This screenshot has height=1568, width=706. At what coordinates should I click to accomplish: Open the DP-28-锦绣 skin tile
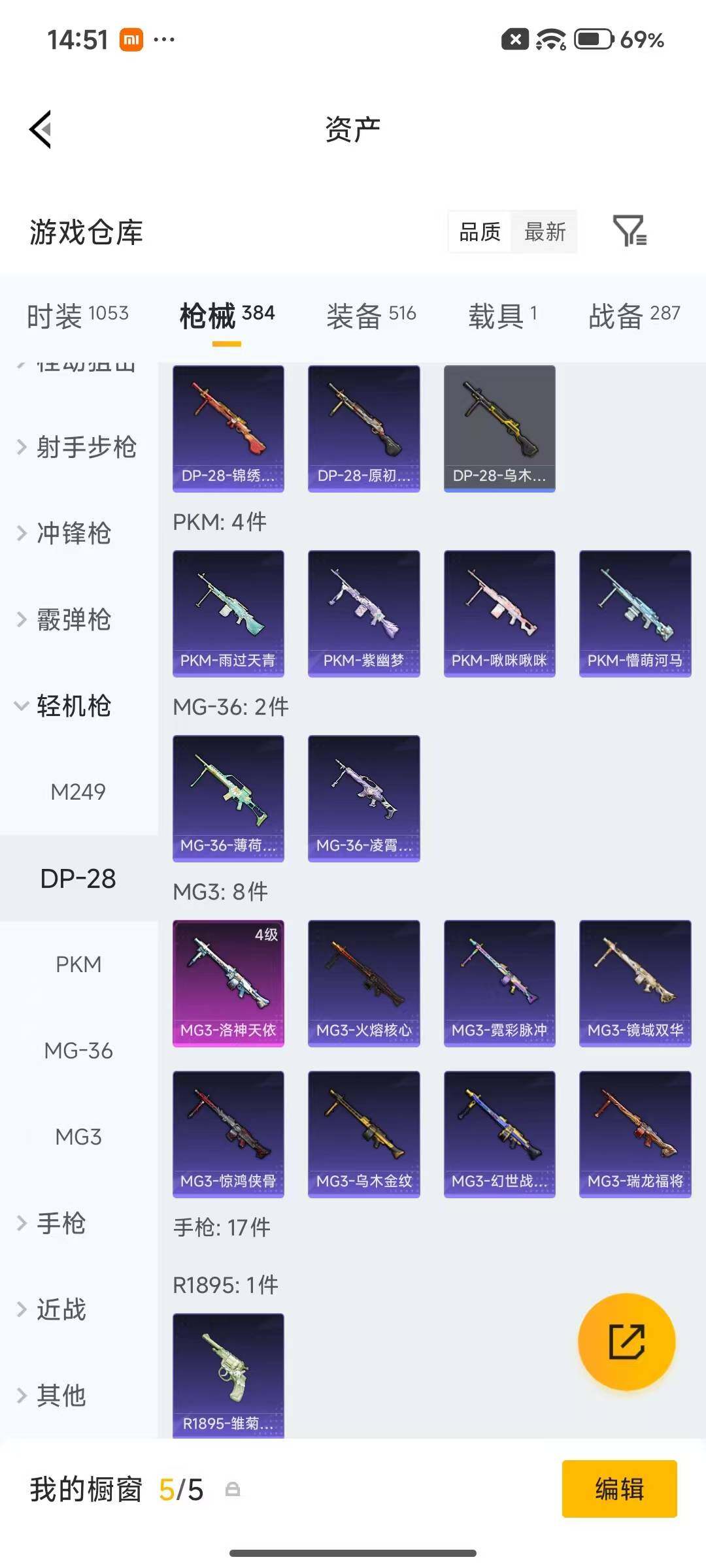tap(228, 429)
